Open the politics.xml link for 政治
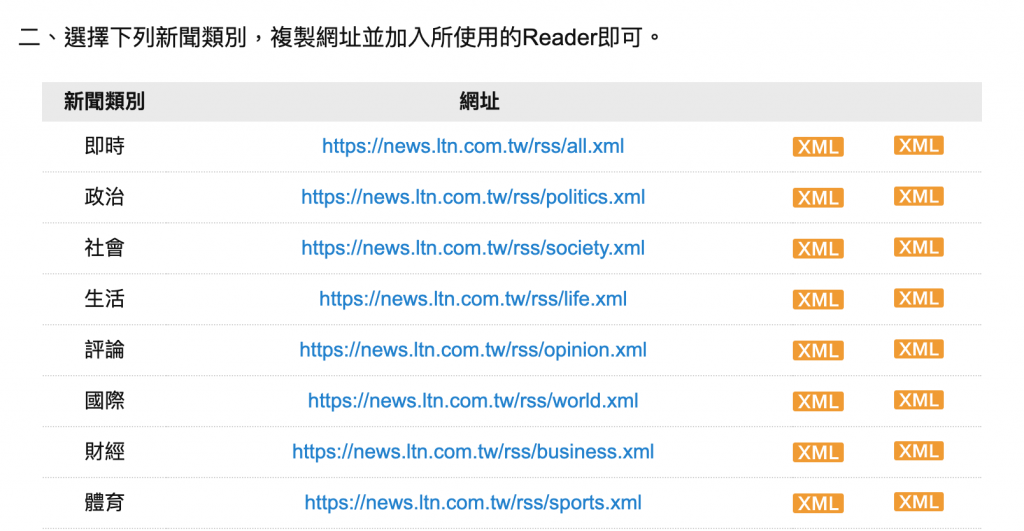Viewport: 1024px width, 531px height. tap(472, 197)
